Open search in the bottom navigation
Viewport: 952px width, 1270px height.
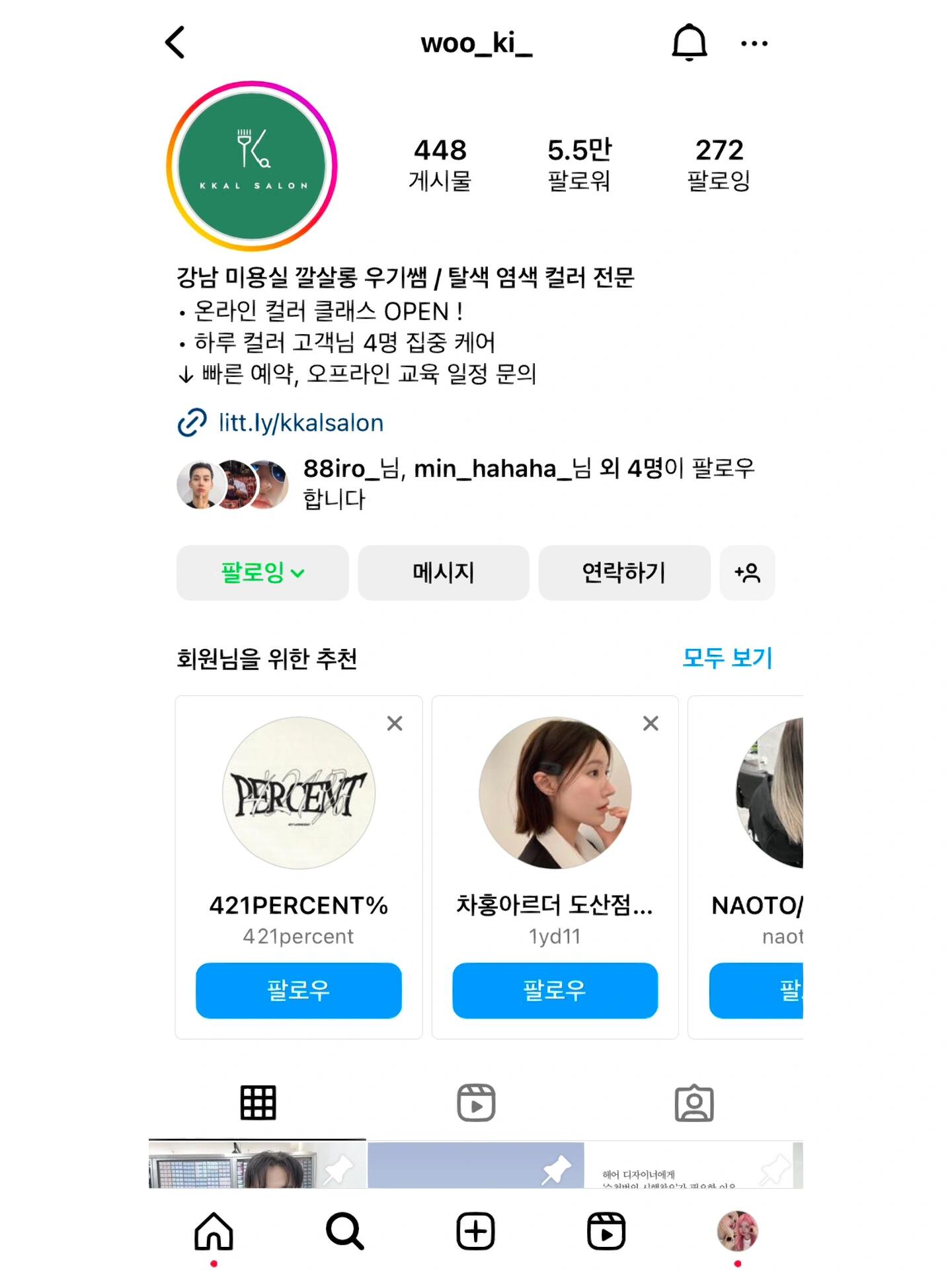point(344,1231)
